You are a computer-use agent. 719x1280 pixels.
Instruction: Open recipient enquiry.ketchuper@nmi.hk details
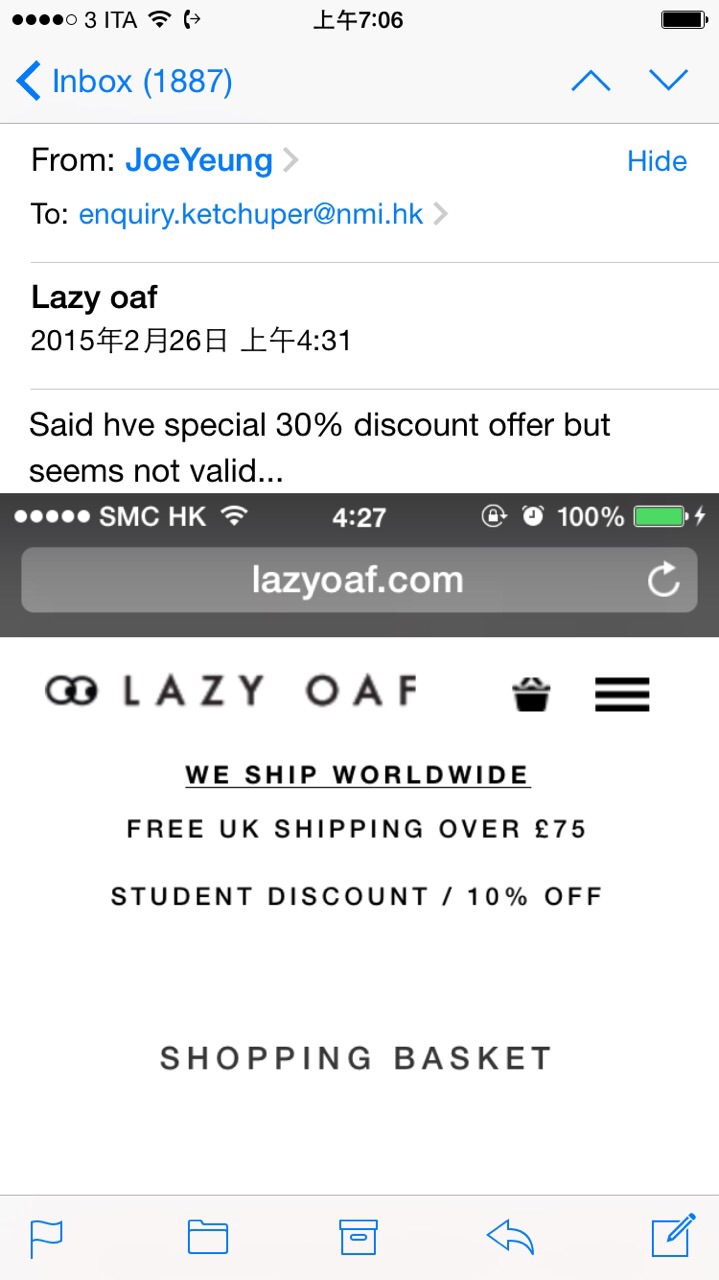(251, 214)
